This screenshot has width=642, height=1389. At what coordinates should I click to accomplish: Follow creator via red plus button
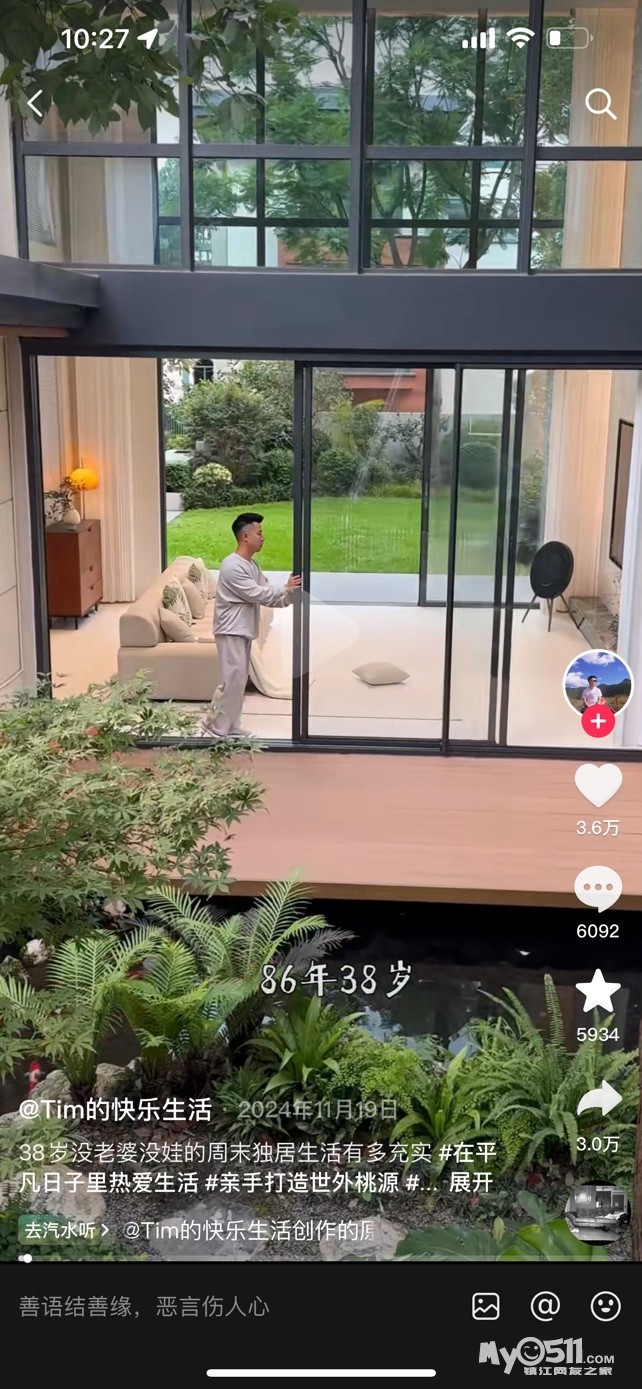[598, 721]
